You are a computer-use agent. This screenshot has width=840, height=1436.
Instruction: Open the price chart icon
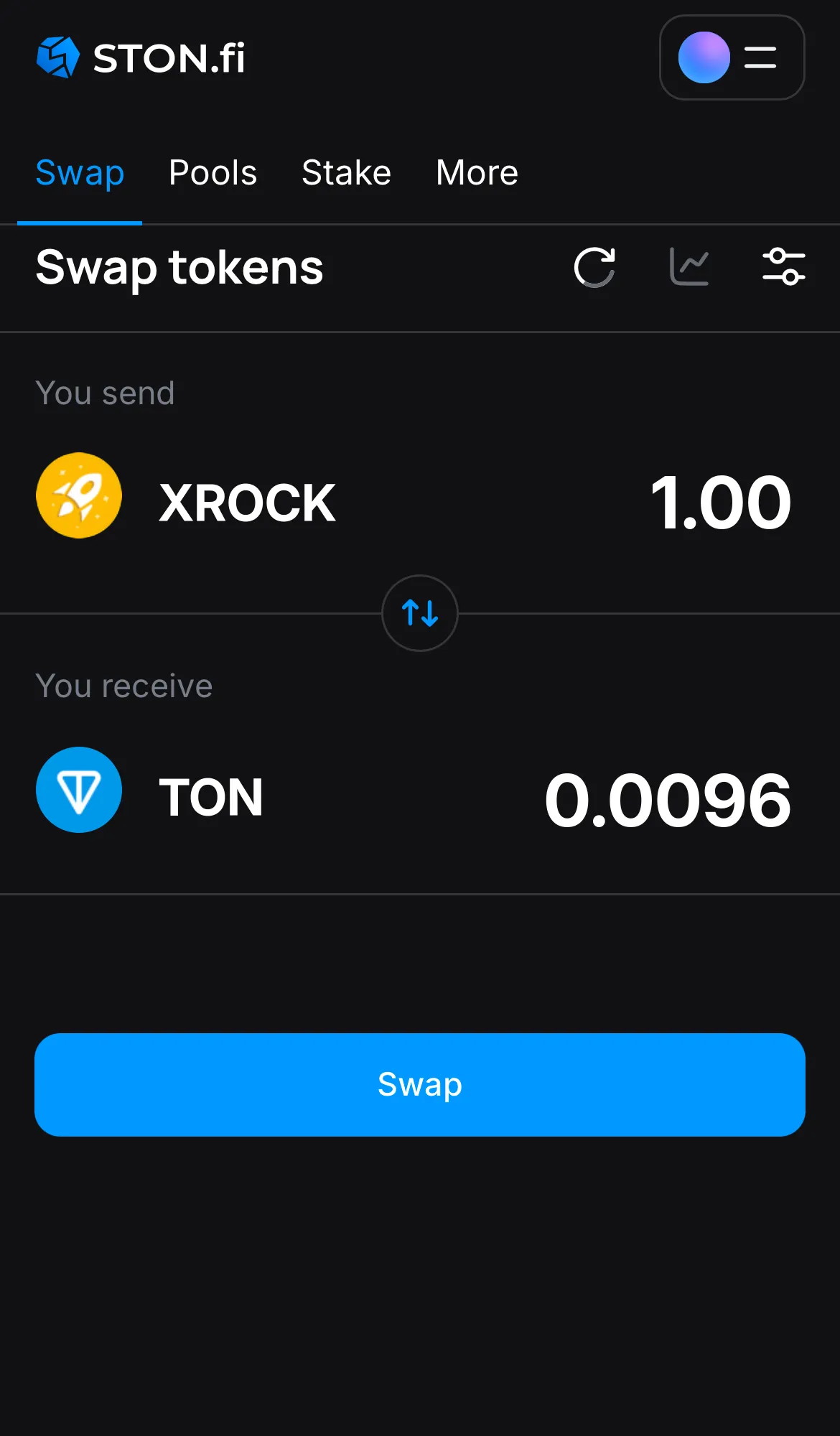point(689,267)
